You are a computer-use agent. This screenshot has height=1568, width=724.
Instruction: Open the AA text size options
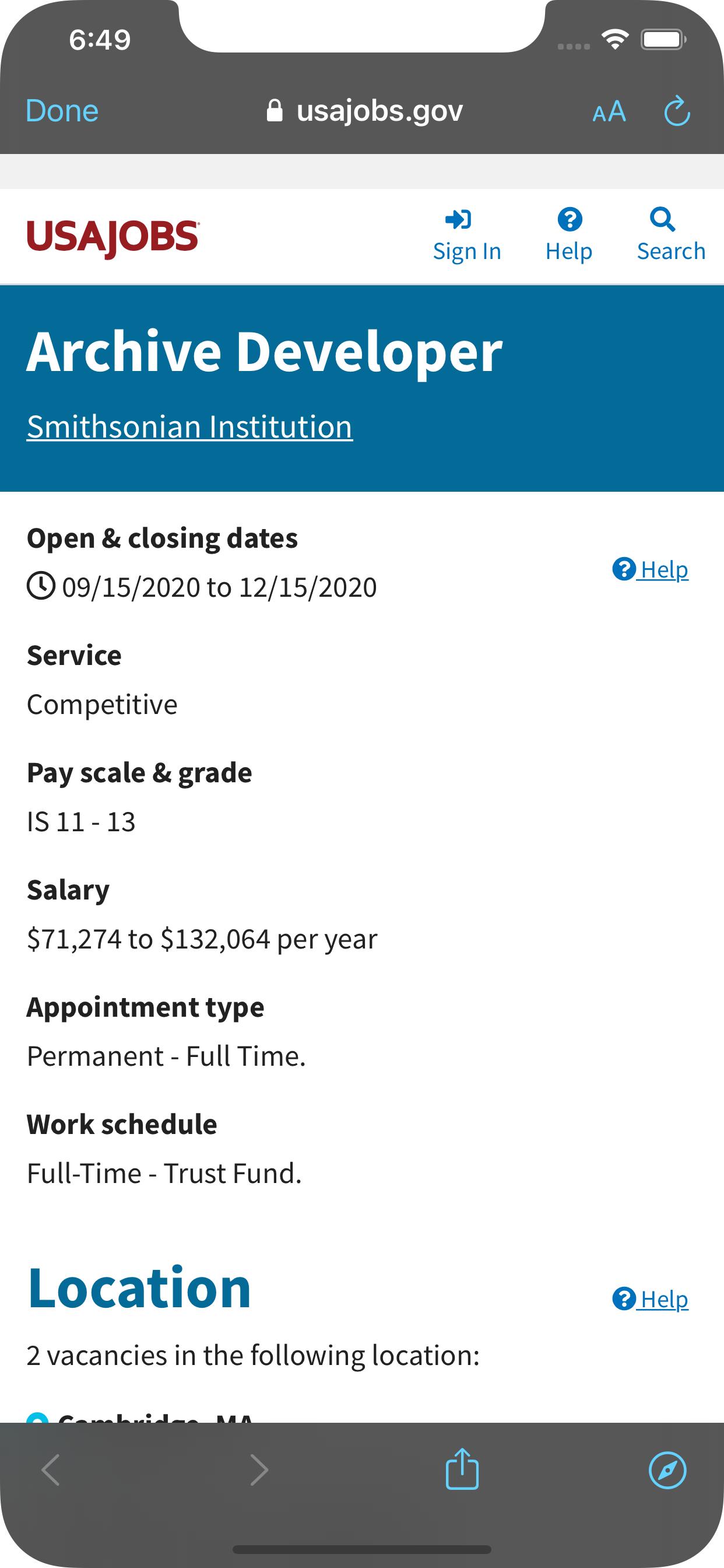609,112
